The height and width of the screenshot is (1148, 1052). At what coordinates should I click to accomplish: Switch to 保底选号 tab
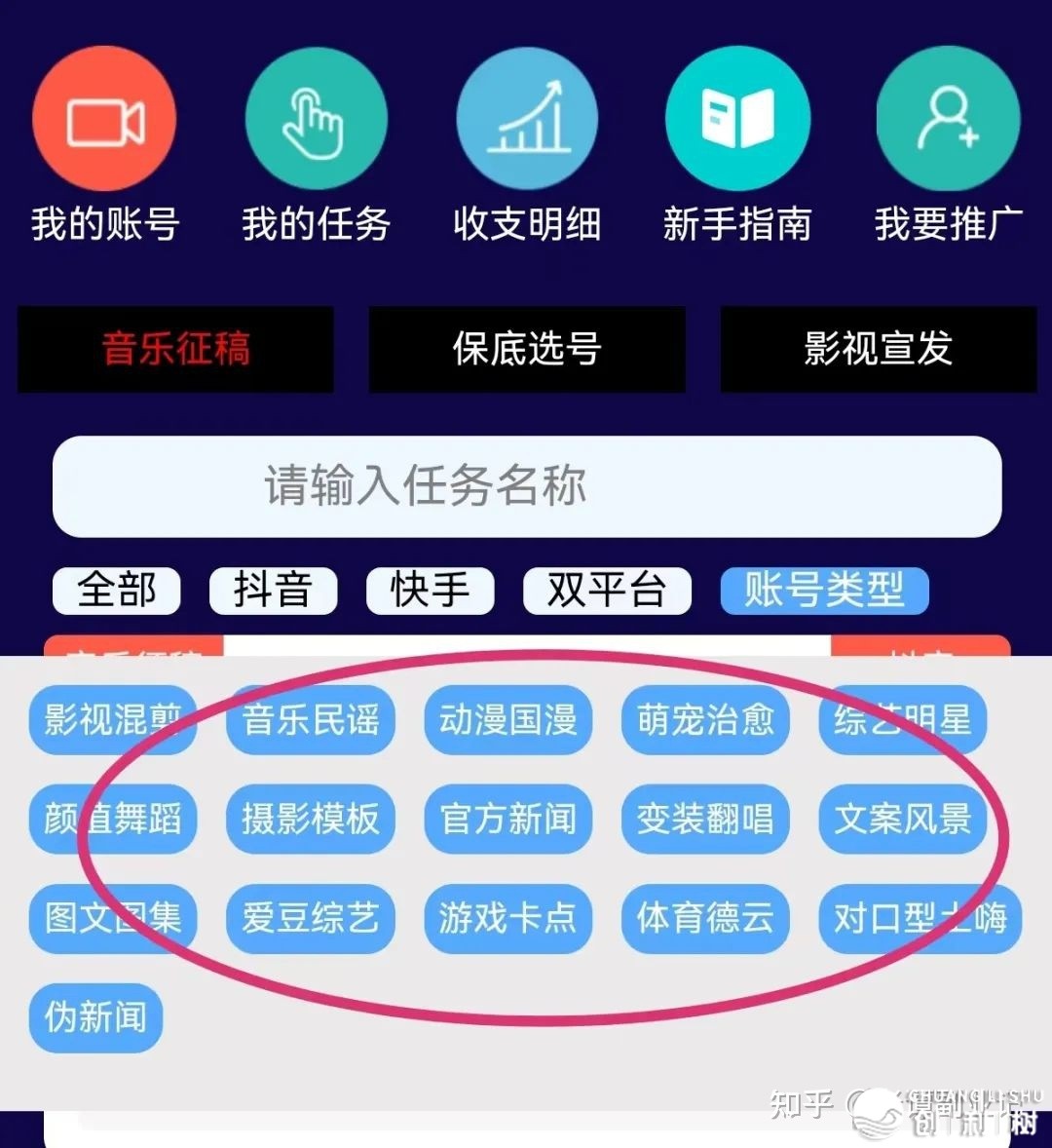pos(527,349)
